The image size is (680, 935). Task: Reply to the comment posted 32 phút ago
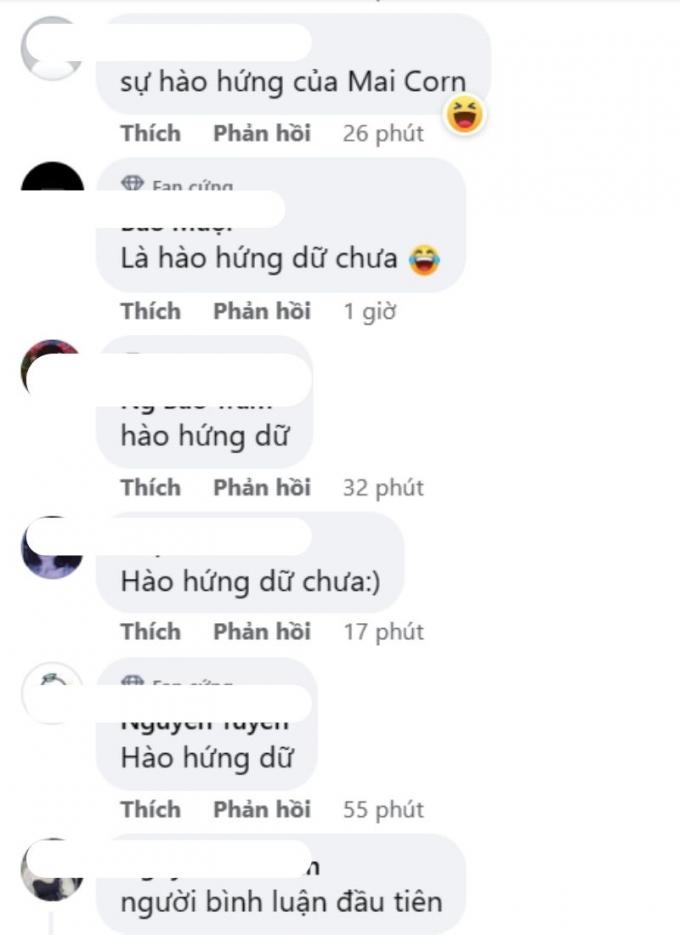coord(262,487)
